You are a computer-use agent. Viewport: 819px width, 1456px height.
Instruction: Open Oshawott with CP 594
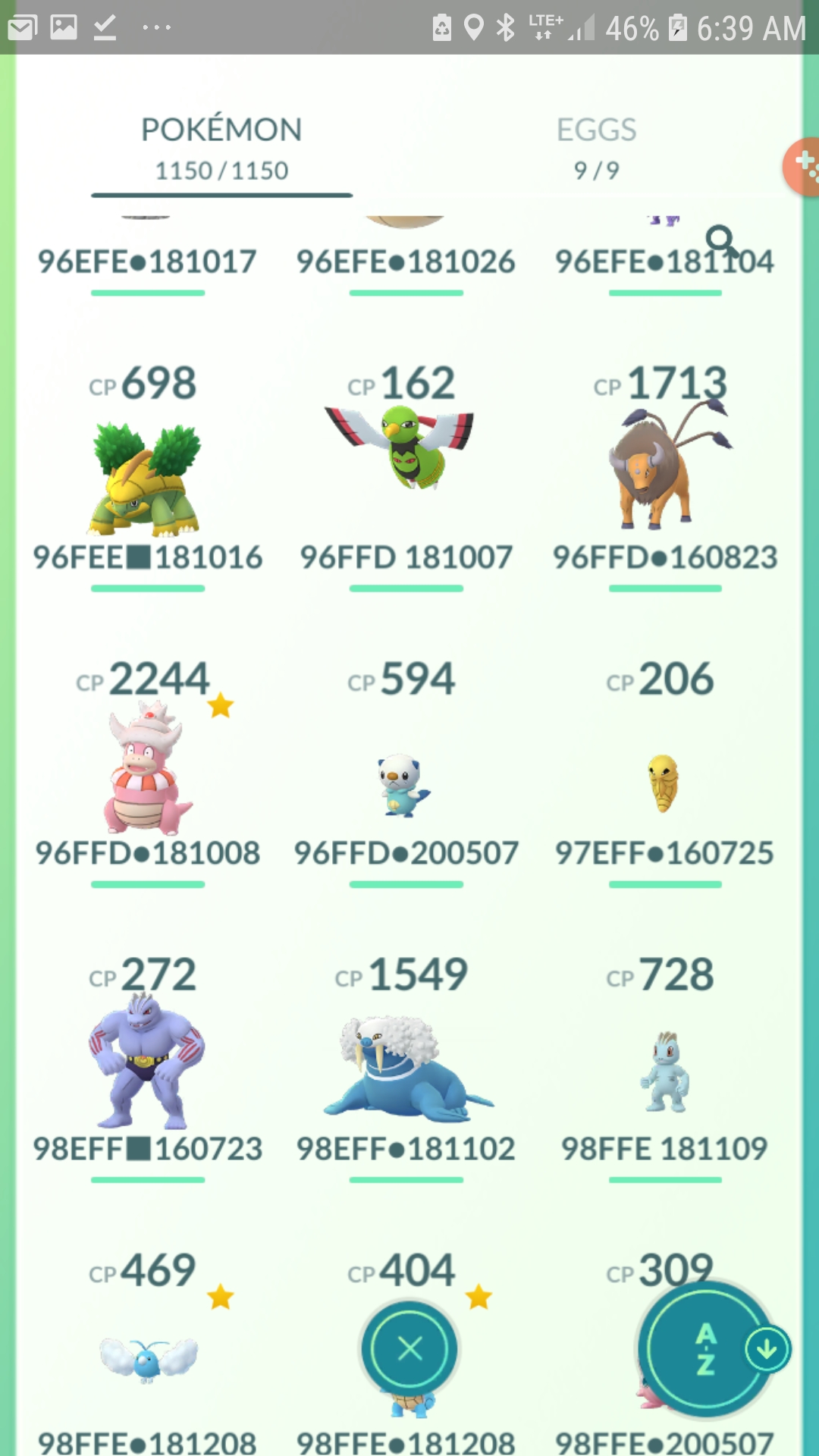click(402, 785)
